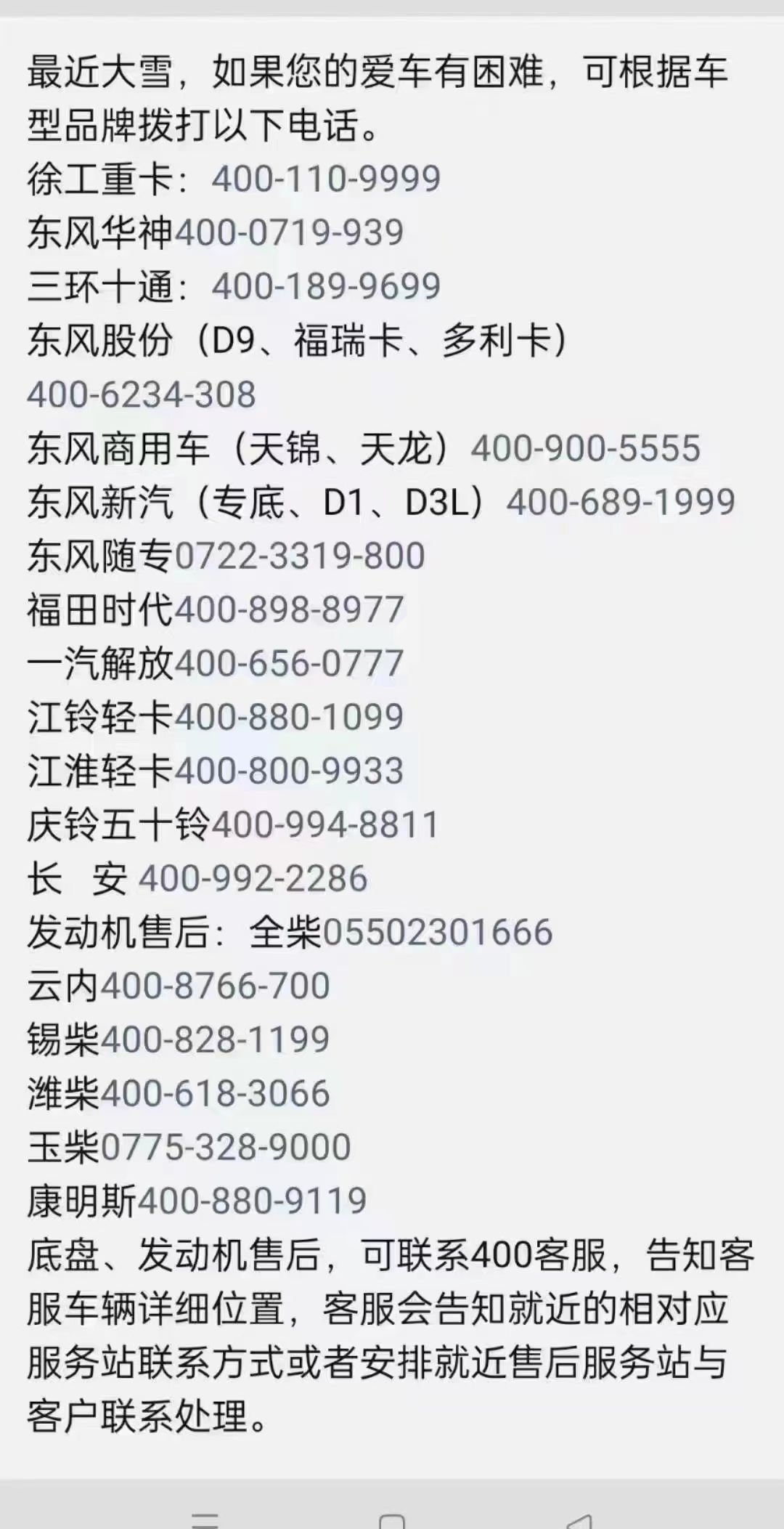784x1529 pixels.
Task: Call the 潍柴 number 400-618-3066
Action: tap(216, 1093)
